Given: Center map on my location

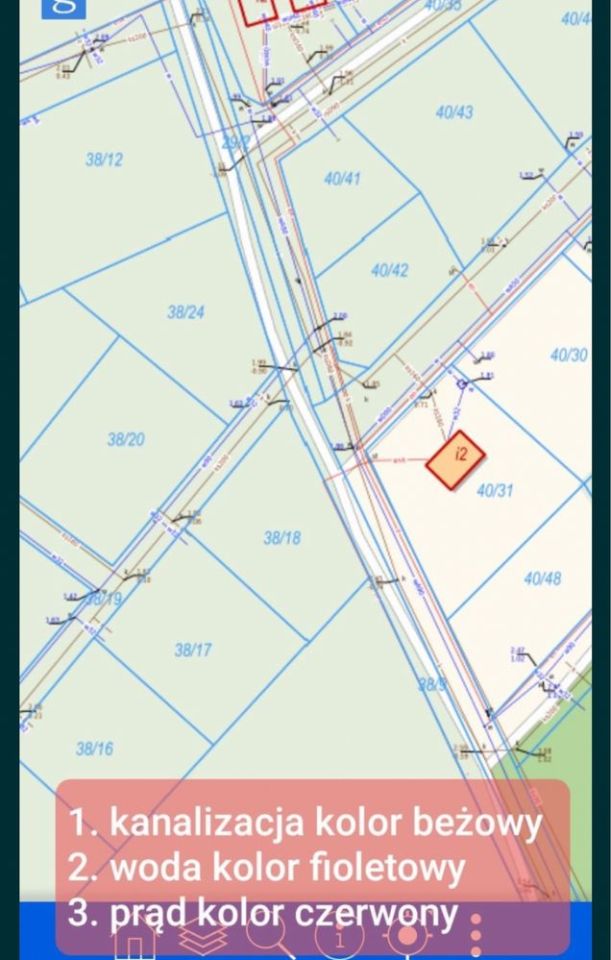Looking at the screenshot, I should point(408,938).
